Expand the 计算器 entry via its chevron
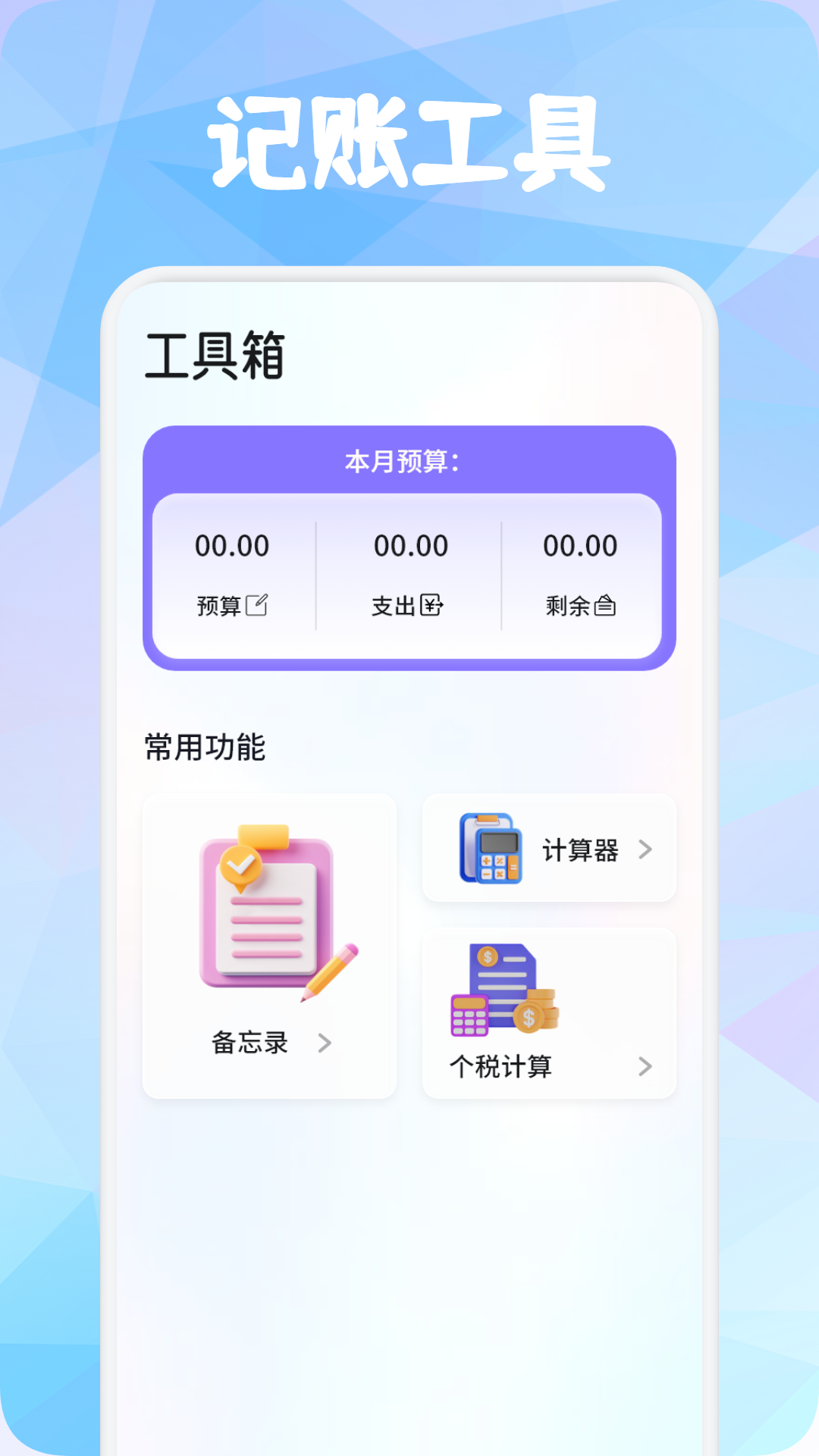The image size is (819, 1456). click(646, 851)
